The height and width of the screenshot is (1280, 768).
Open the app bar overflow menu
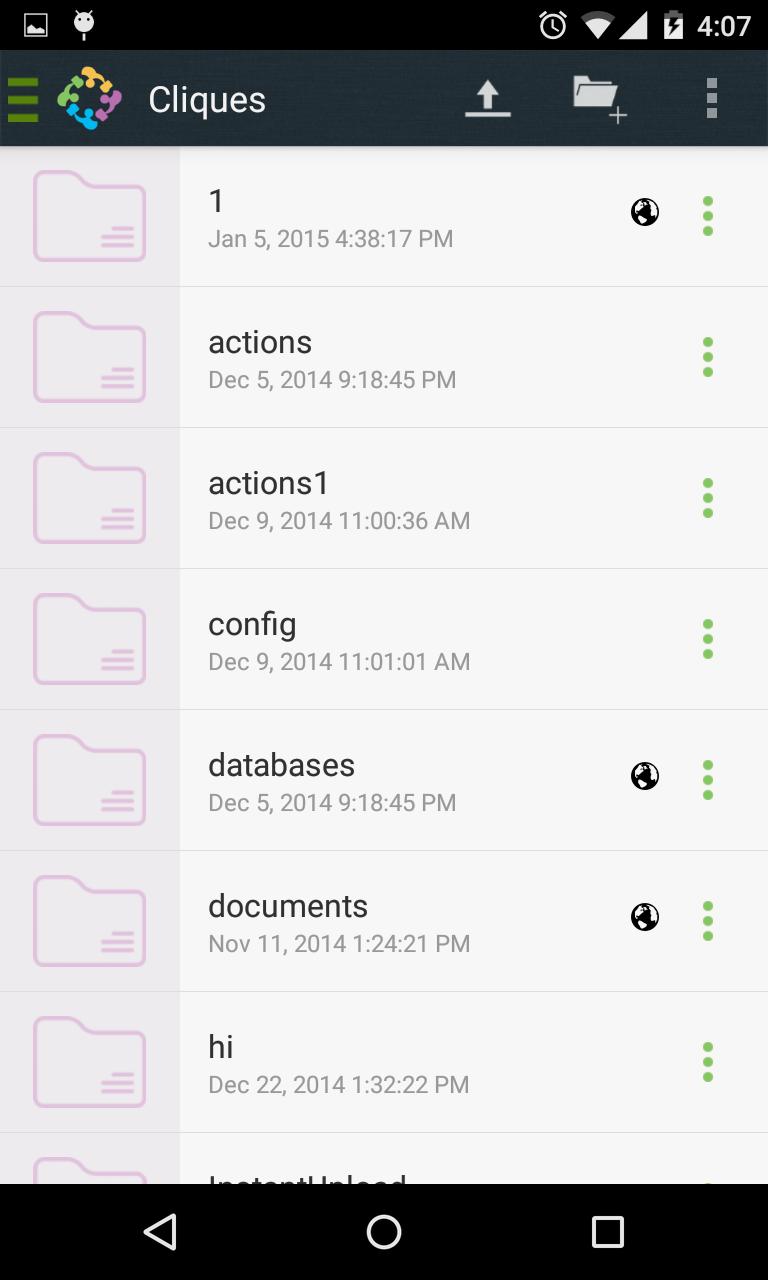[711, 99]
